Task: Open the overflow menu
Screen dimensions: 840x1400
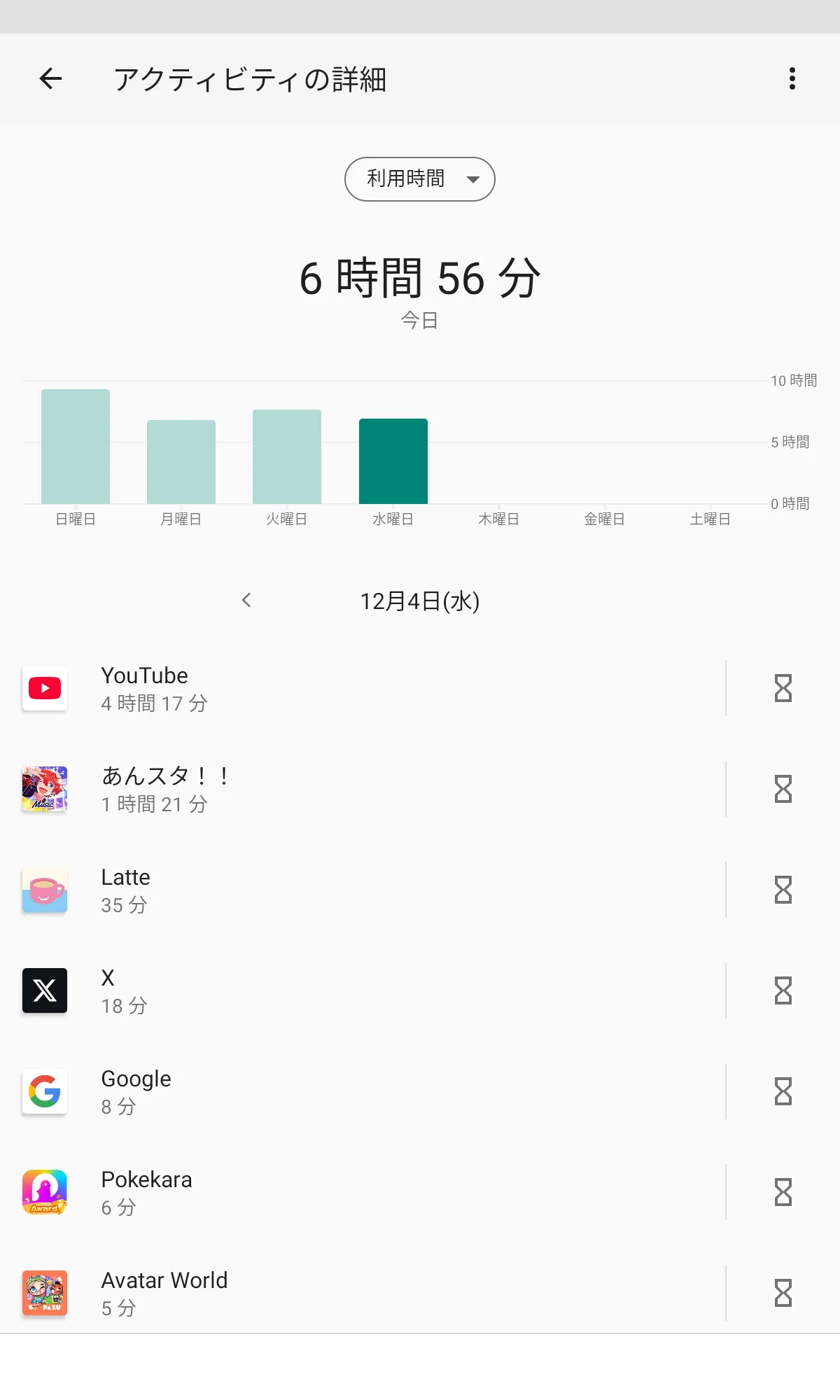Action: (792, 79)
